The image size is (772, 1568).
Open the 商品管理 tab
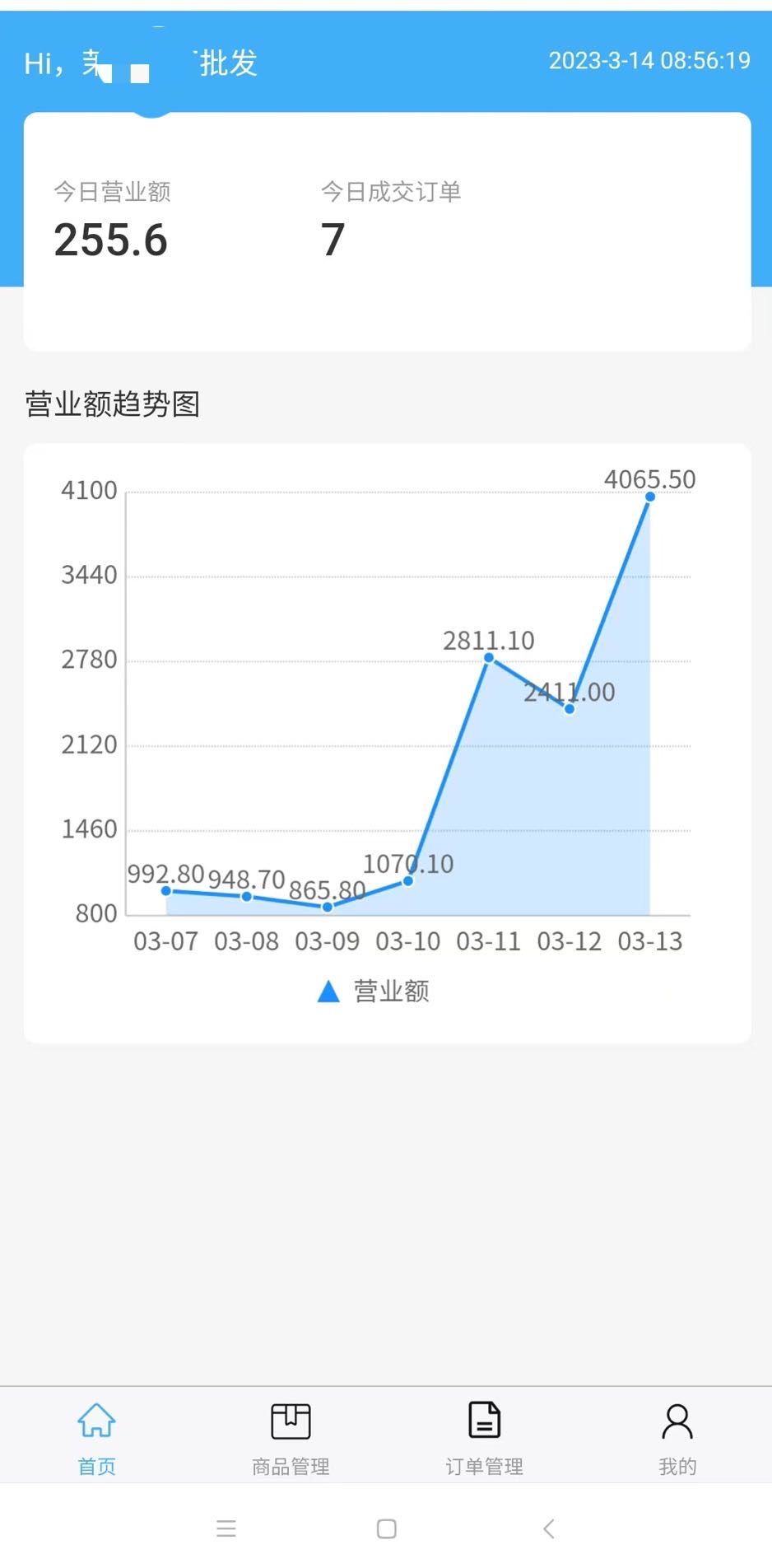(x=291, y=1440)
